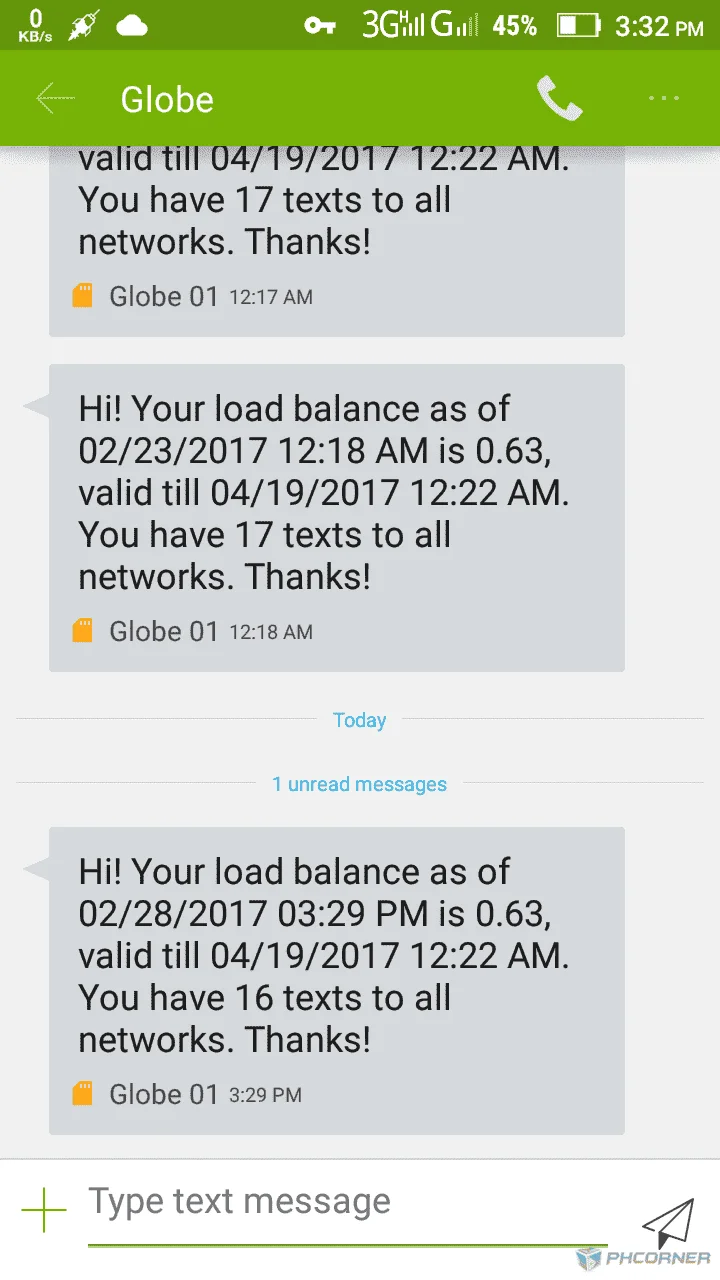The image size is (720, 1280).
Task: Call Globe with the phone icon
Action: pos(560,98)
